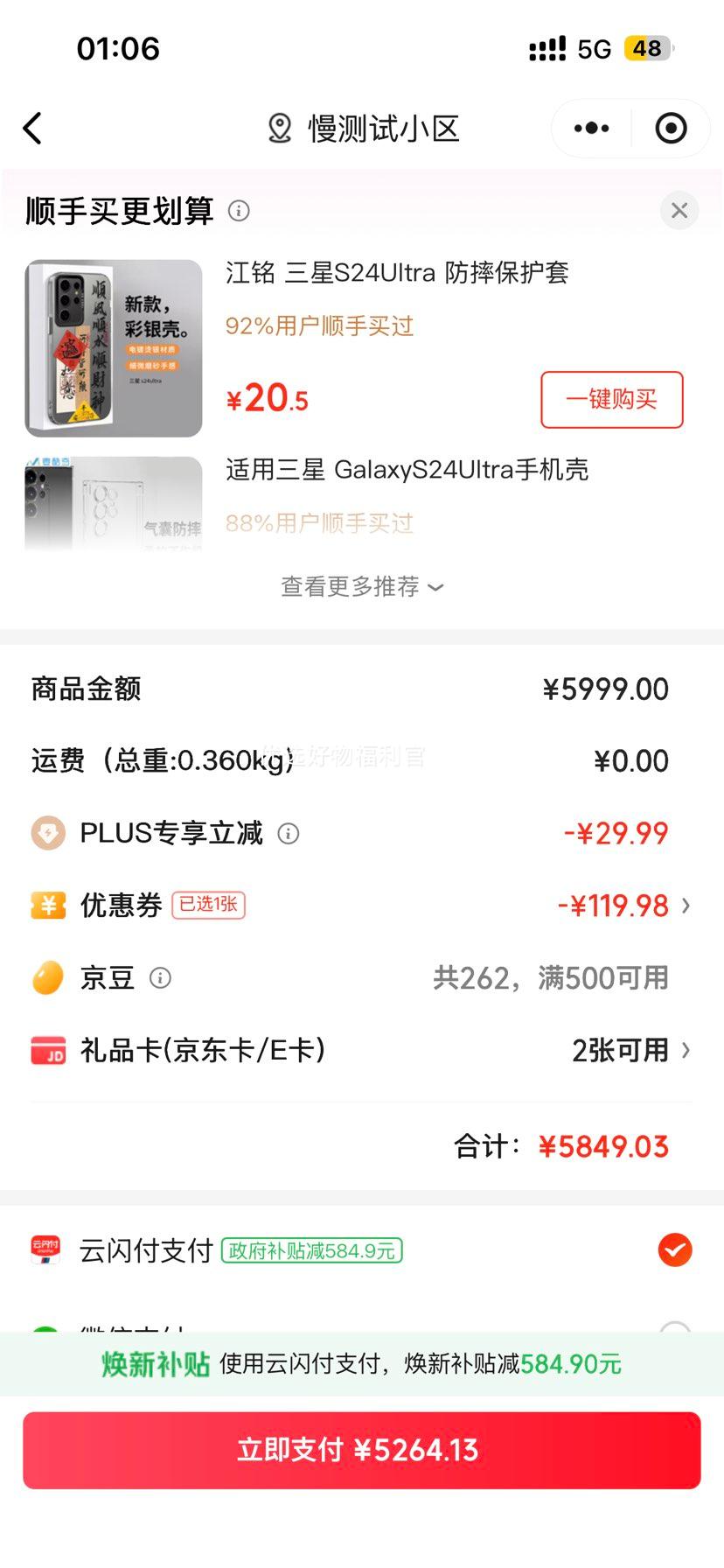Viewport: 724px width, 1568px height.
Task: Open the location pin icon beside 慢测试小区
Action: [278, 128]
